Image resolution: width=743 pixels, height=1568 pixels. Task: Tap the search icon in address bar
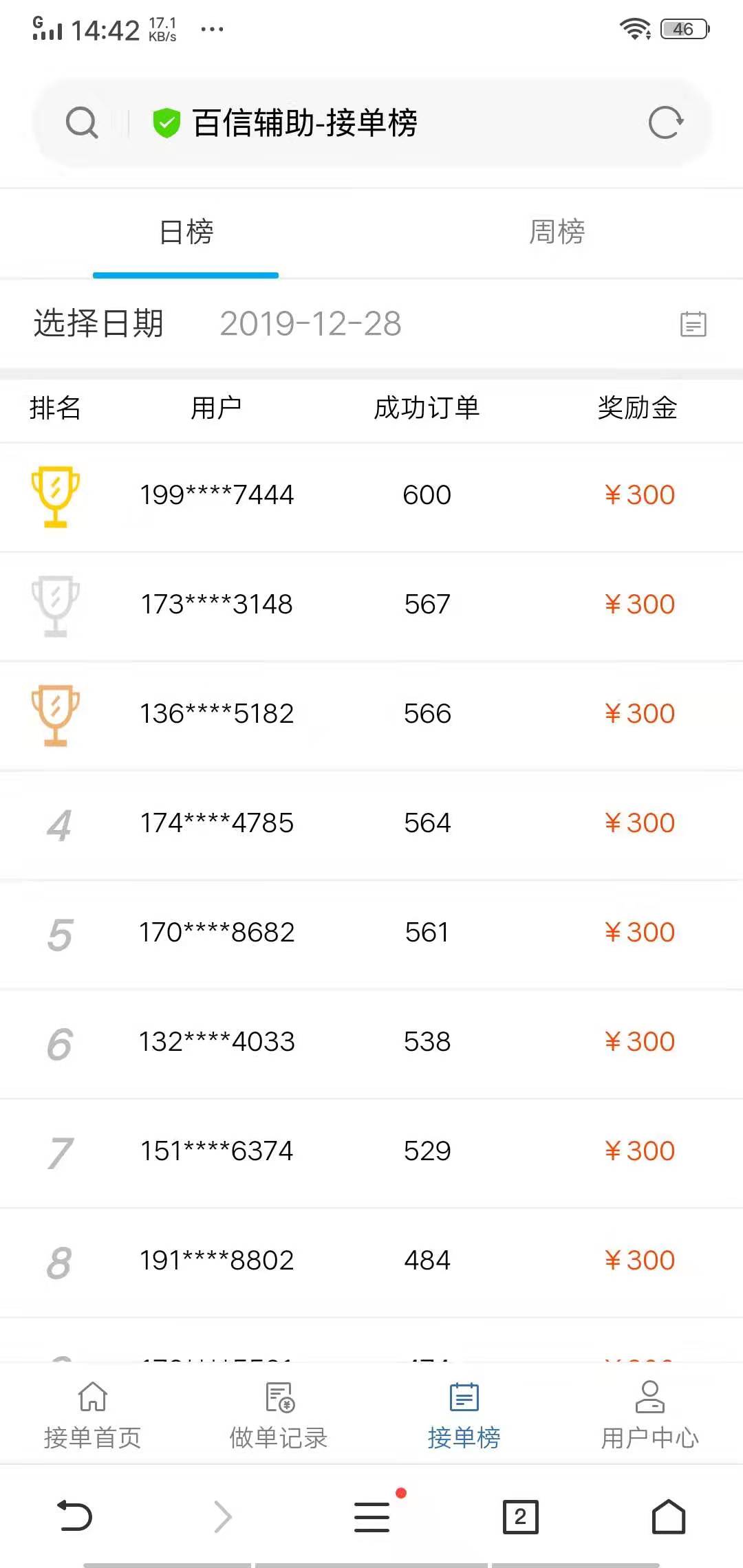tap(82, 123)
